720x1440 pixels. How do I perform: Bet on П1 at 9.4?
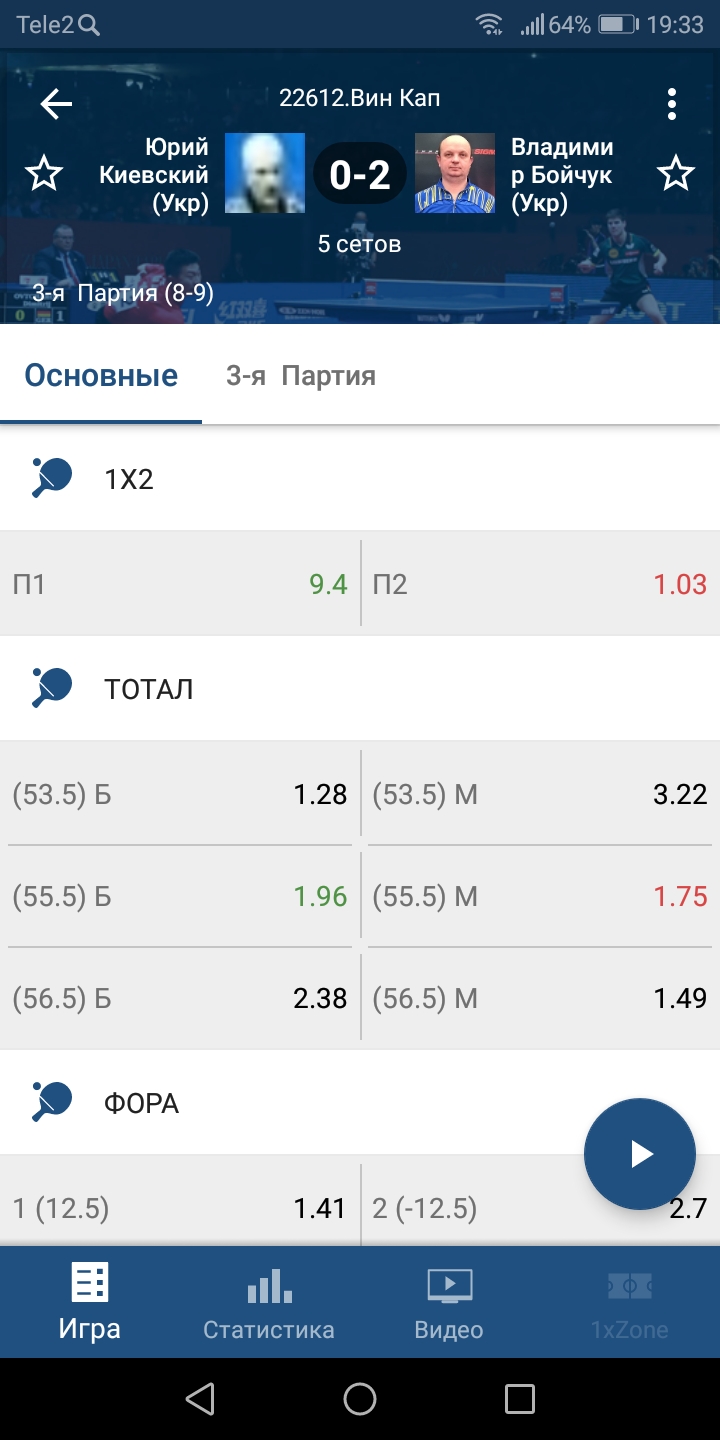tap(180, 584)
